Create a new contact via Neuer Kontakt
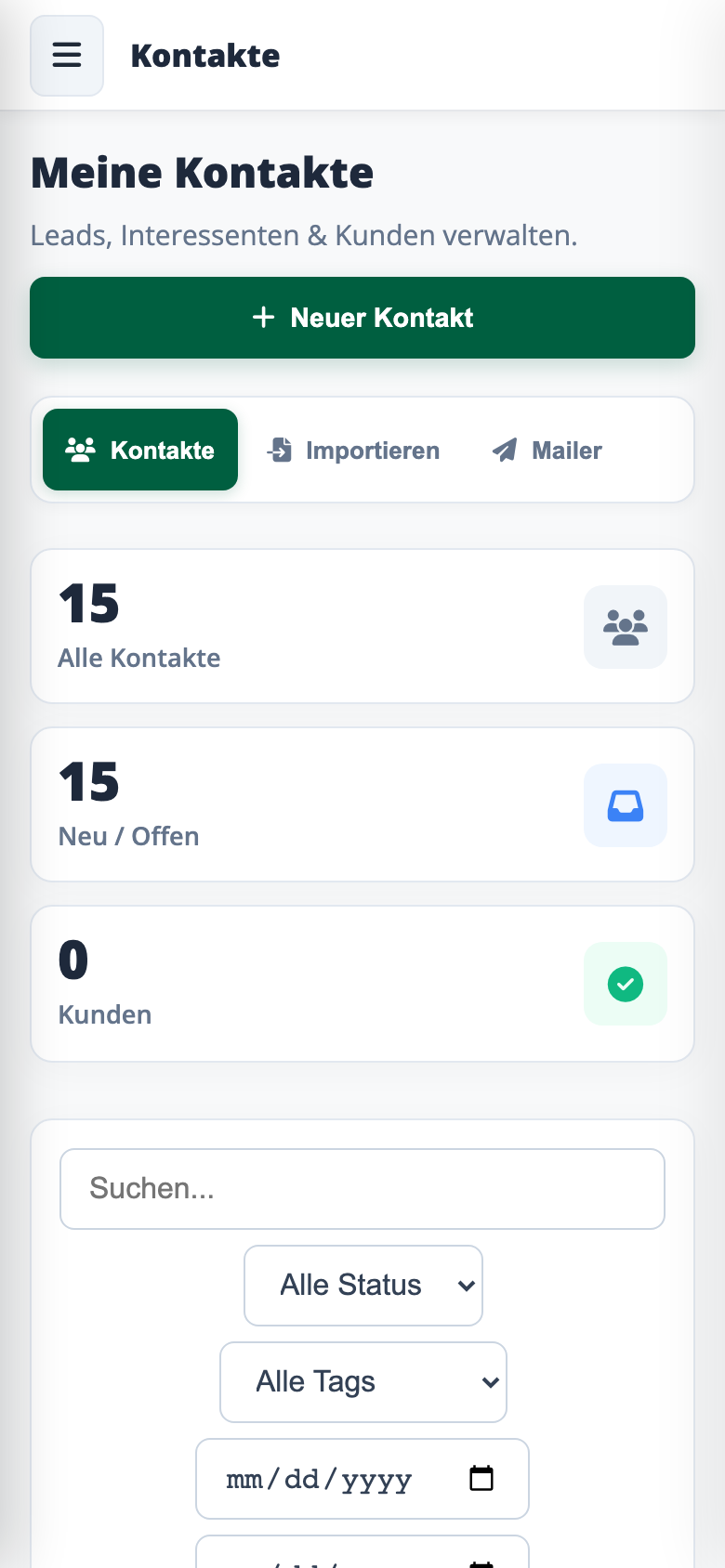725x1568 pixels. pyautogui.click(x=362, y=317)
